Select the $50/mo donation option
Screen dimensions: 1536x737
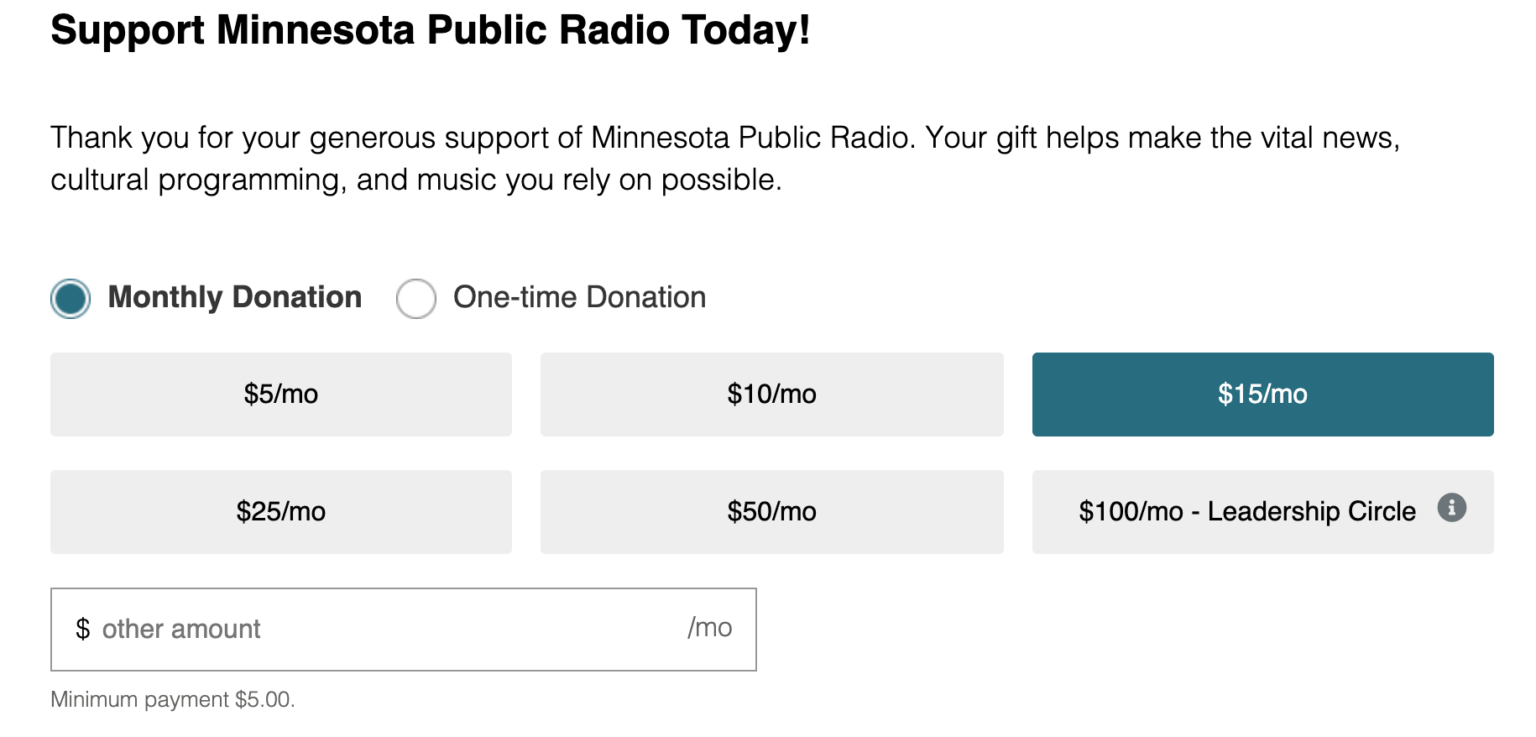pyautogui.click(x=771, y=512)
